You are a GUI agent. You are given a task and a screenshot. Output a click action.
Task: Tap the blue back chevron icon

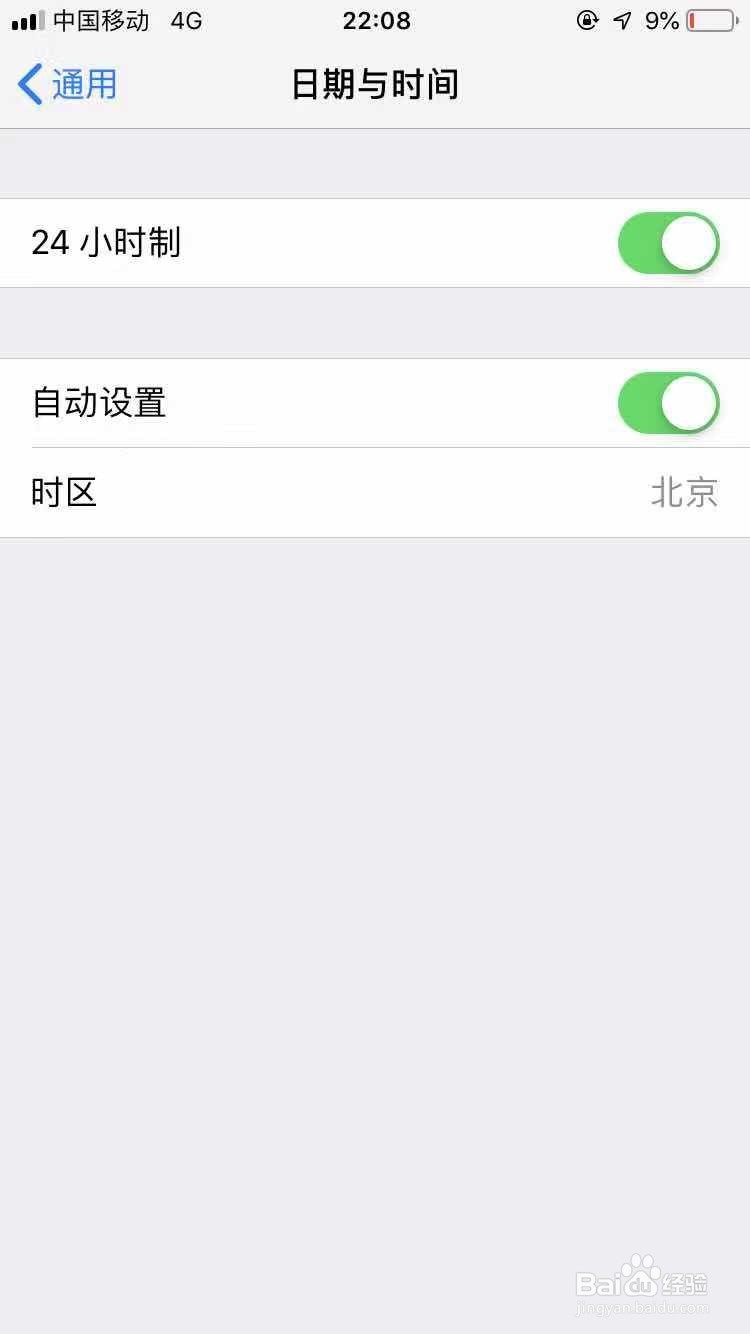(x=29, y=85)
